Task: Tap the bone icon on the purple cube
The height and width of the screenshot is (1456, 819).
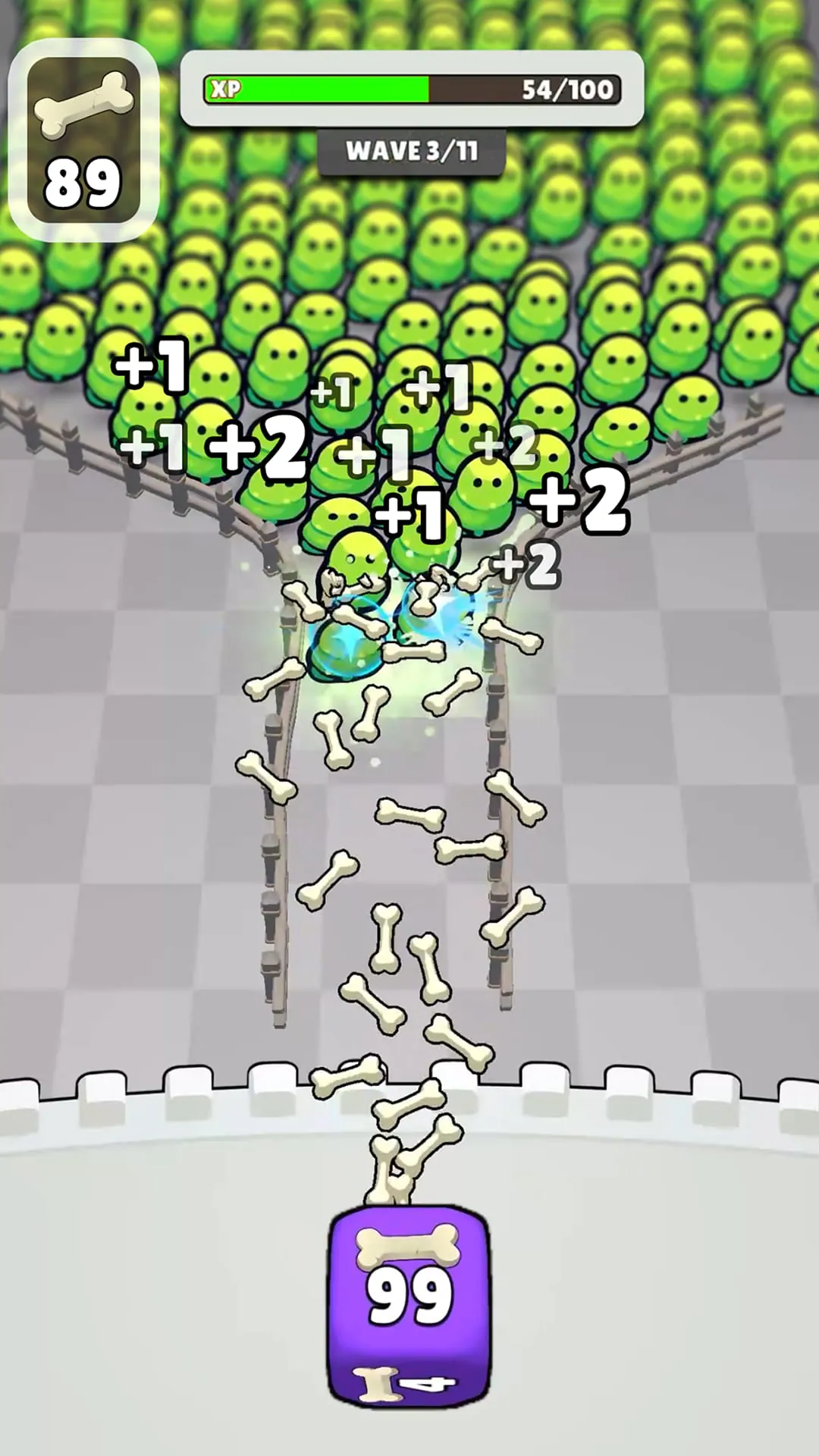Action: (x=409, y=1244)
